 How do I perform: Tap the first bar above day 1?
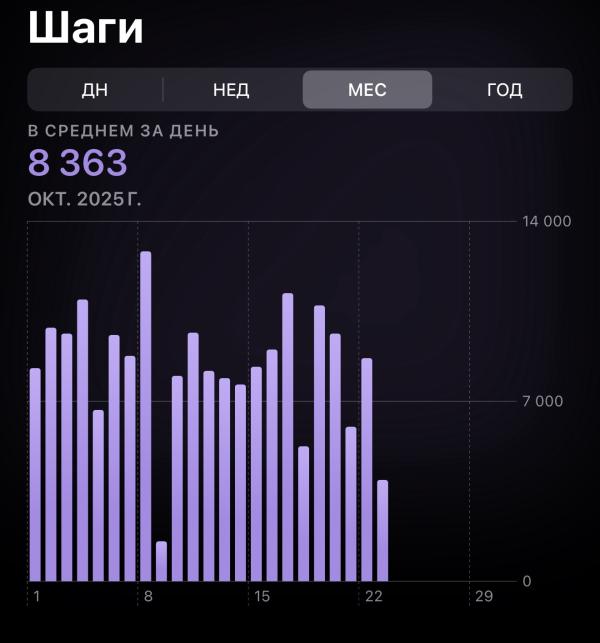coord(35,474)
